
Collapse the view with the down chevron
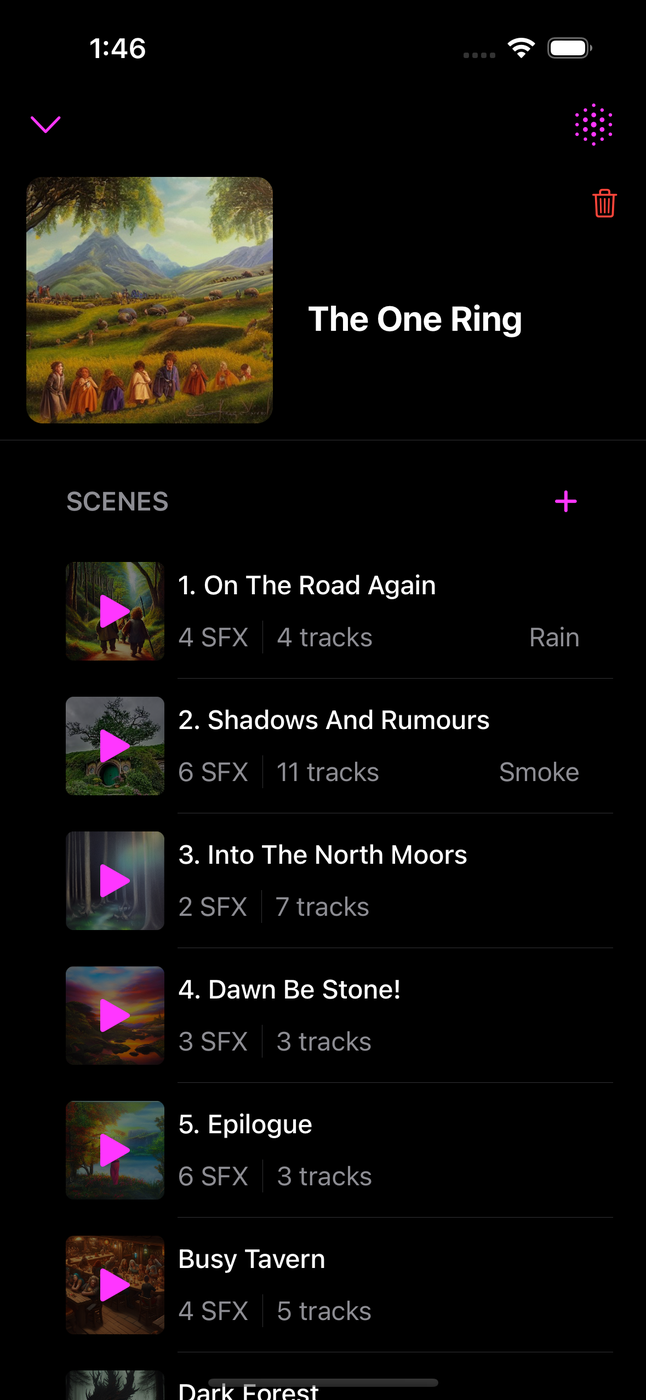[46, 125]
